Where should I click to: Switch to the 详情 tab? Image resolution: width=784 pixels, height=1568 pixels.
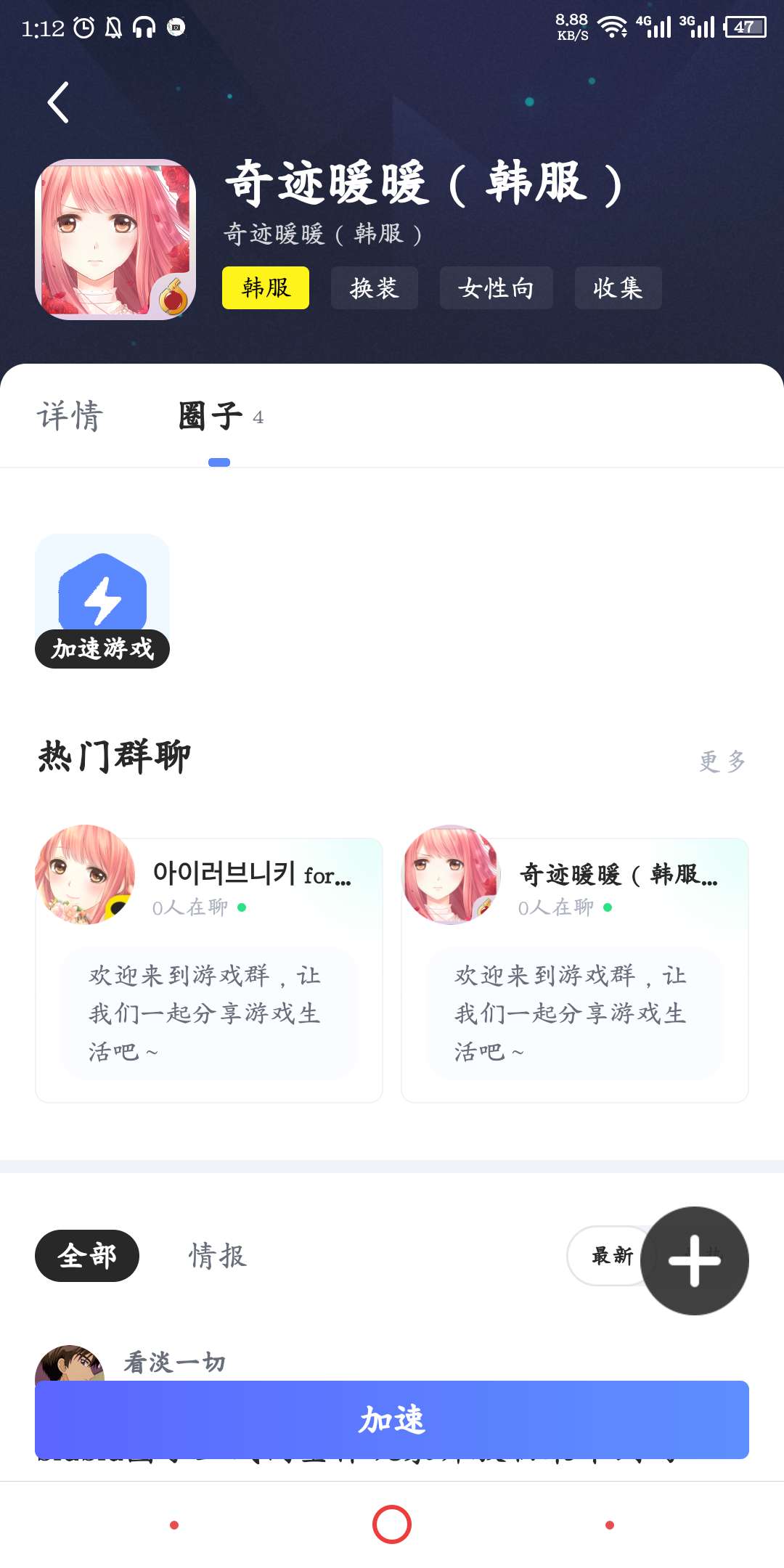point(70,417)
